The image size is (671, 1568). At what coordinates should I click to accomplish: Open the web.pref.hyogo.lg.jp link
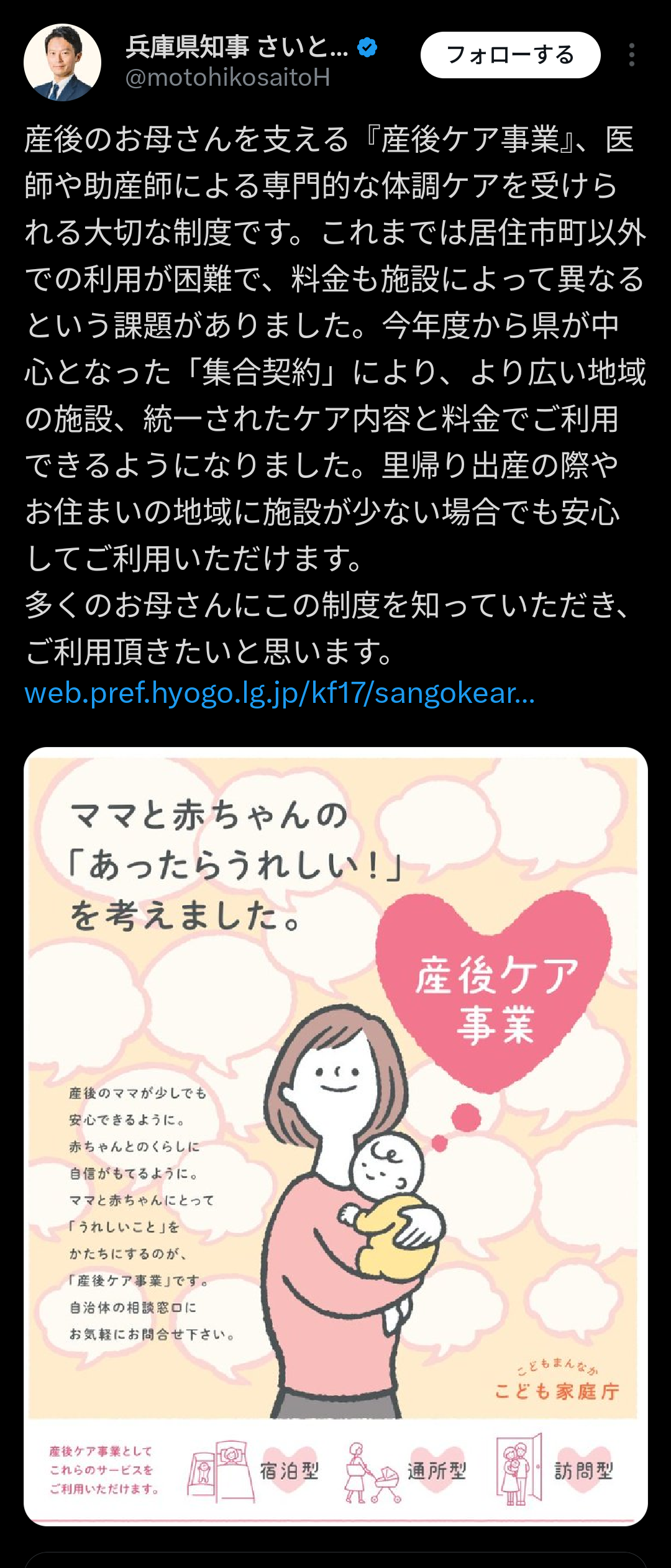(x=279, y=693)
